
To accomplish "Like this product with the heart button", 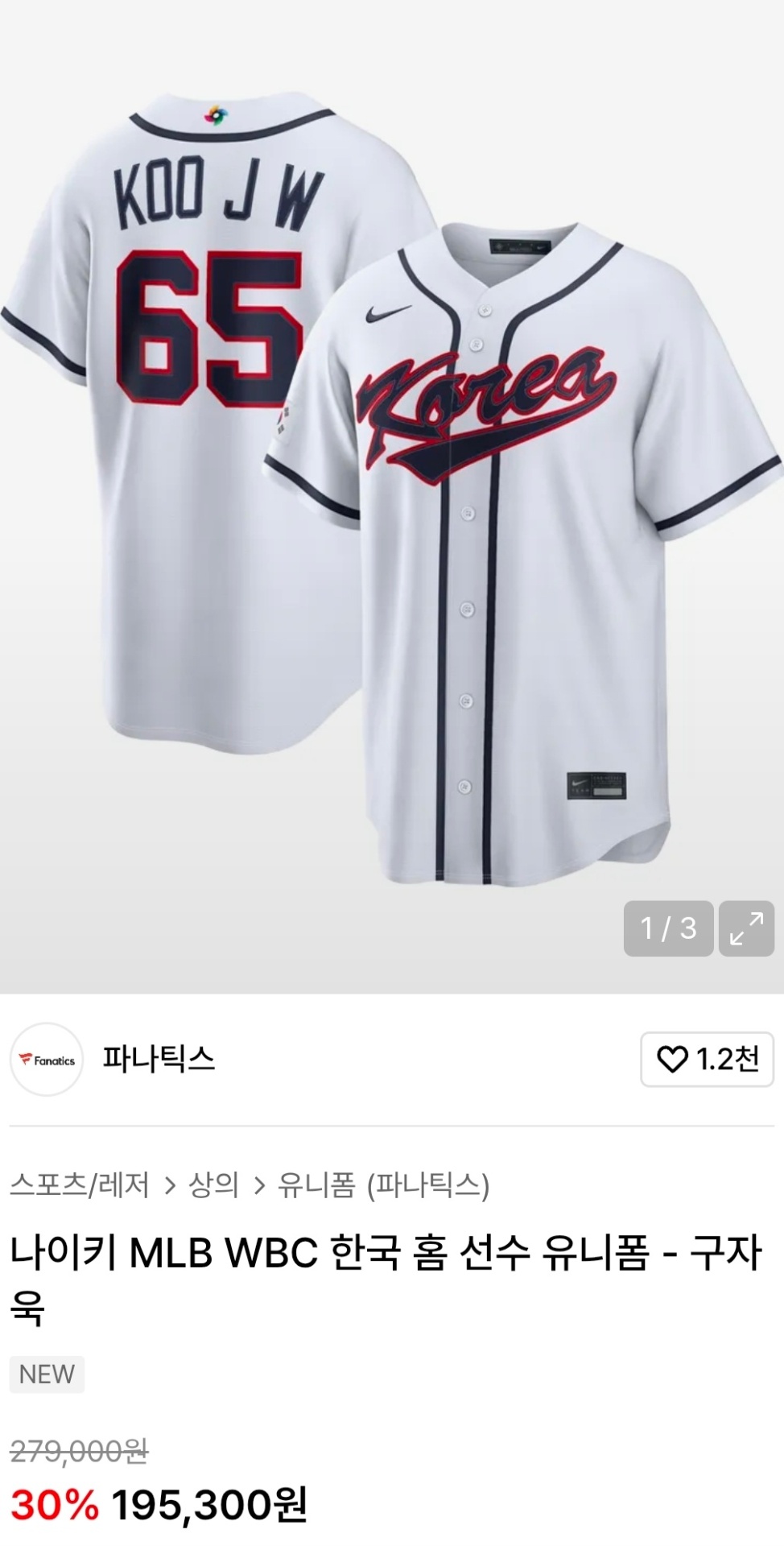I will click(707, 1060).
